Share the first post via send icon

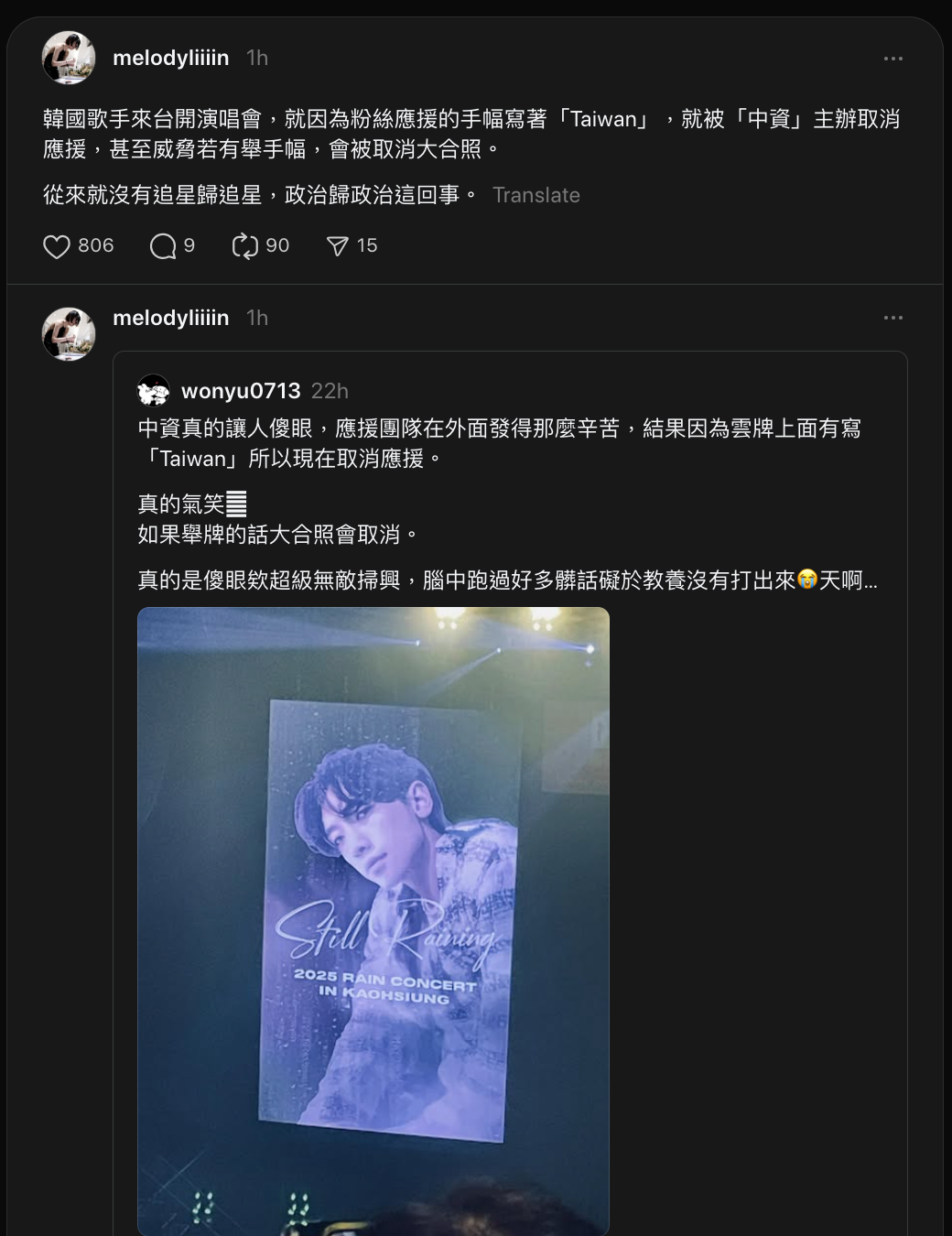(x=338, y=246)
